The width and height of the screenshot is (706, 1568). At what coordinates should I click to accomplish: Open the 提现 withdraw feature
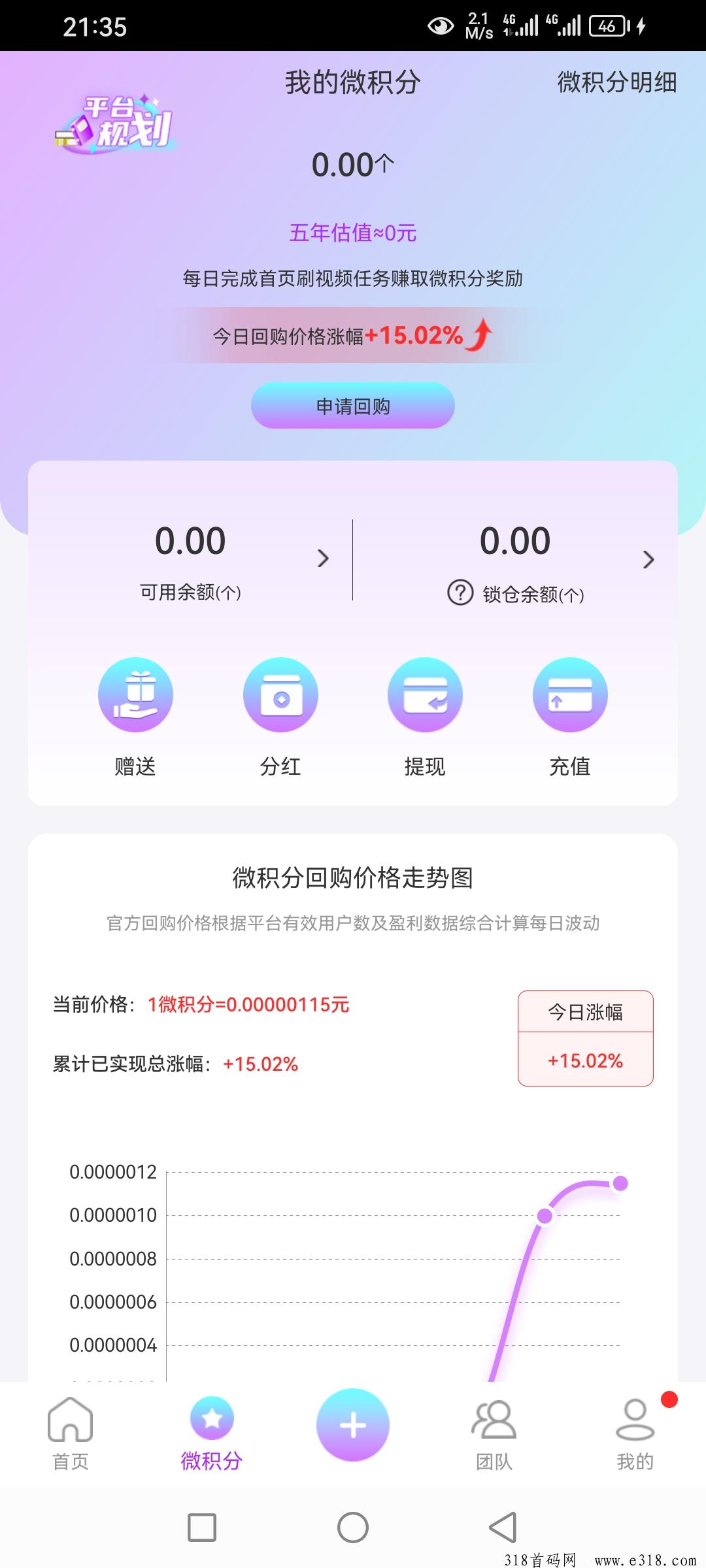(x=425, y=695)
